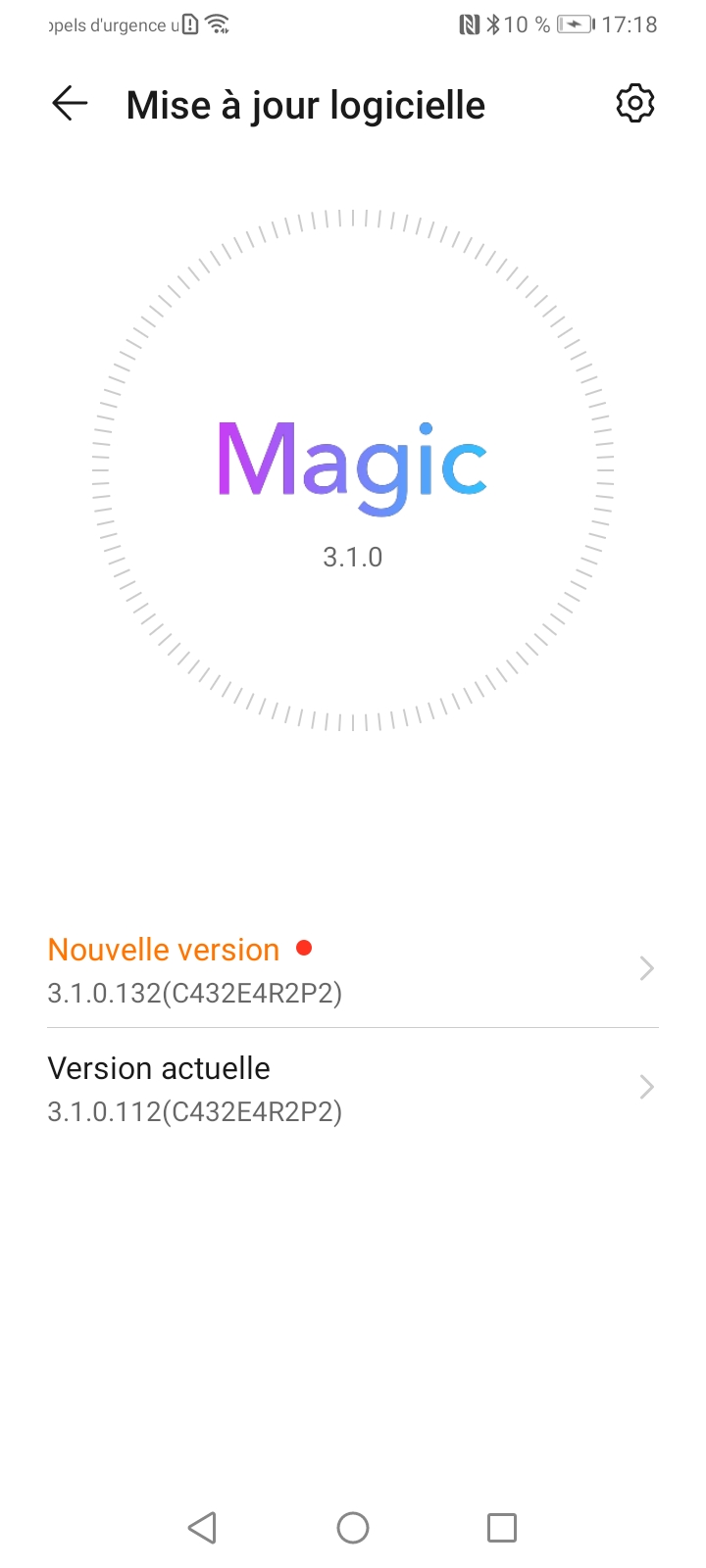The image size is (706, 1568).
Task: Tap the Magic logo in the center
Action: pyautogui.click(x=351, y=464)
